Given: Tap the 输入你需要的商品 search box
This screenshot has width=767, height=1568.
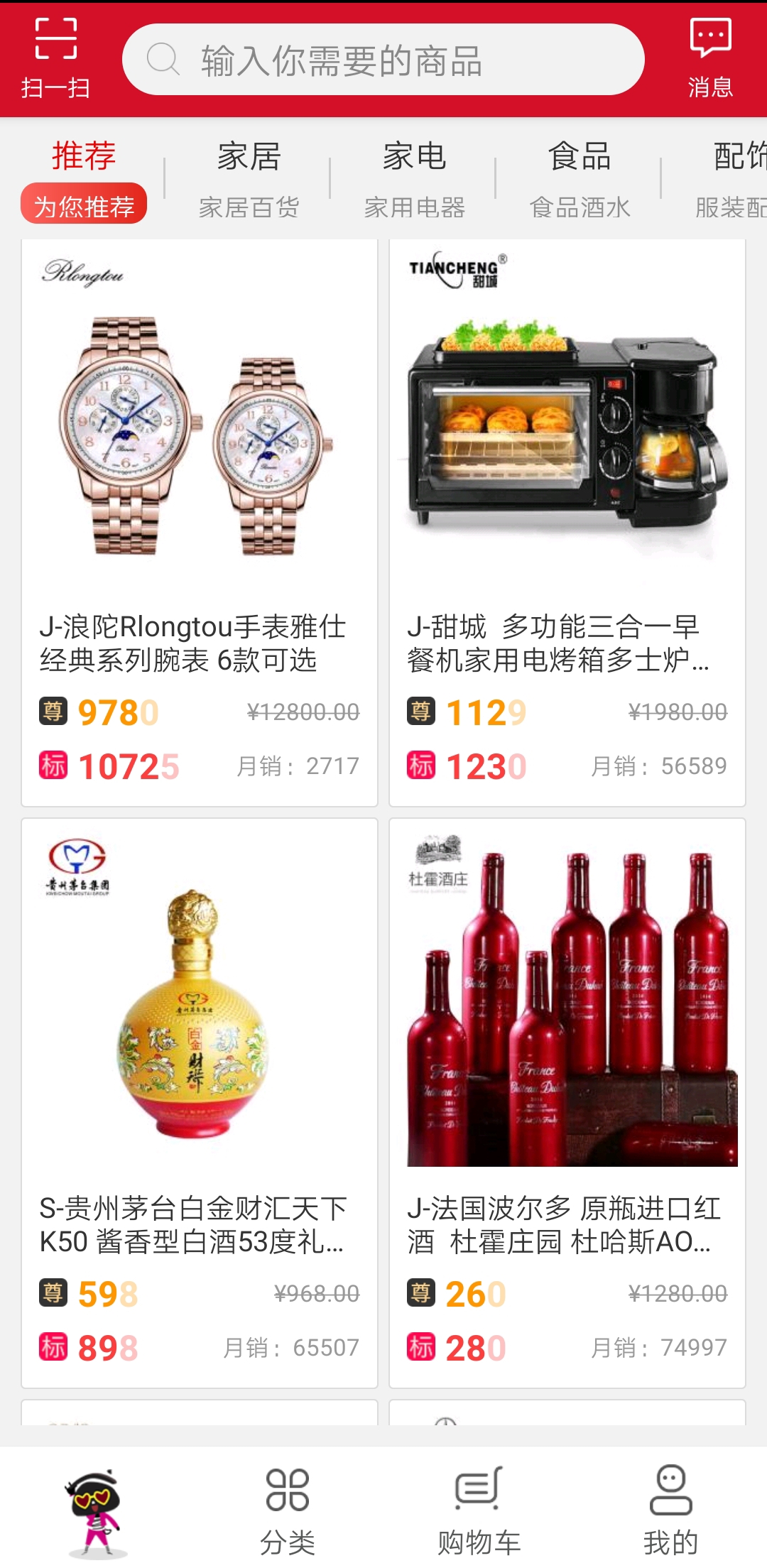Looking at the screenshot, I should (x=383, y=60).
